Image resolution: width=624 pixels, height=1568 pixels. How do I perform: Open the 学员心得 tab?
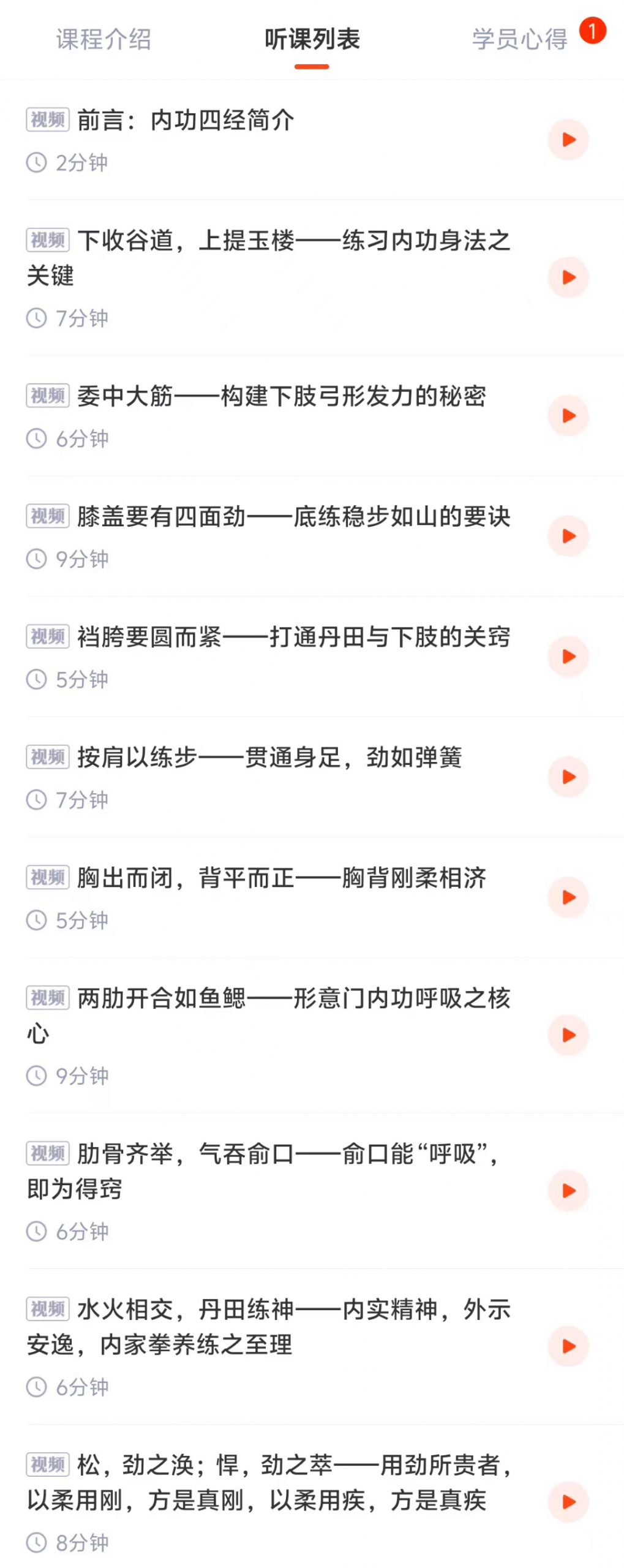(519, 39)
